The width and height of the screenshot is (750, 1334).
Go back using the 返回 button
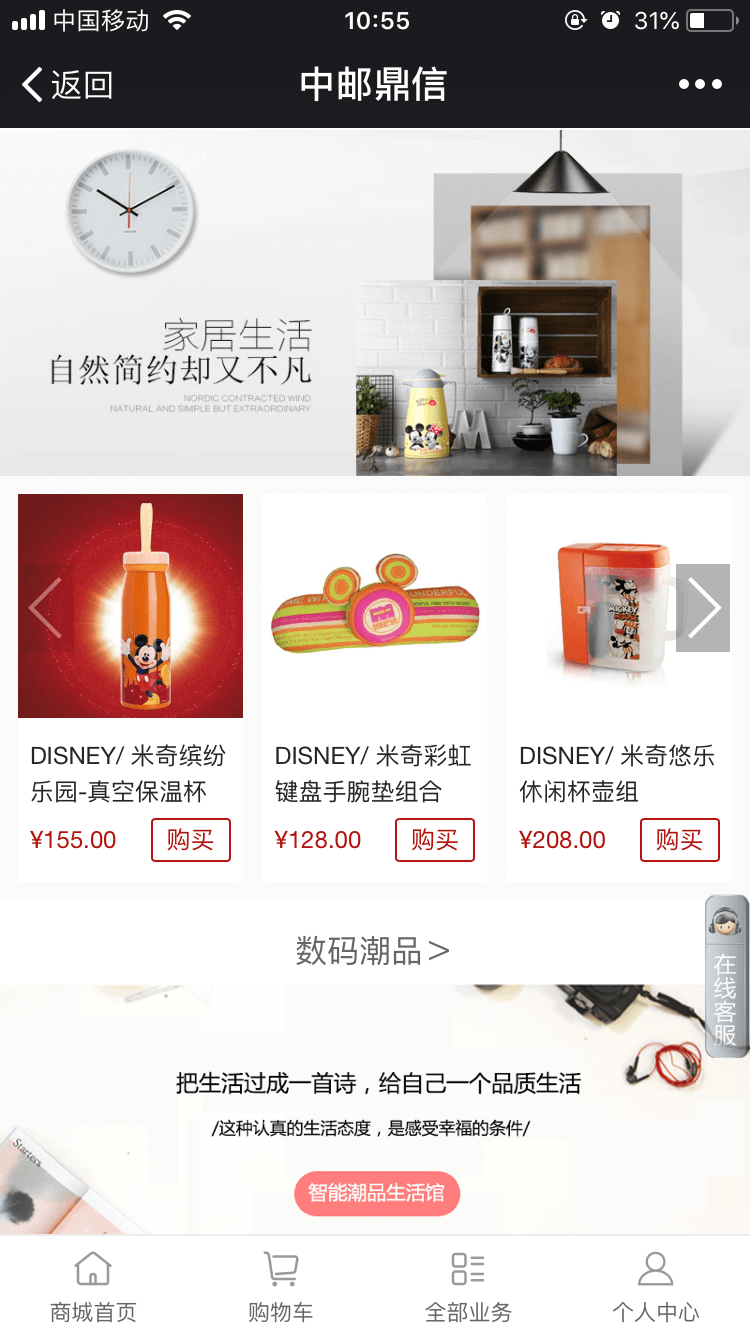(68, 85)
